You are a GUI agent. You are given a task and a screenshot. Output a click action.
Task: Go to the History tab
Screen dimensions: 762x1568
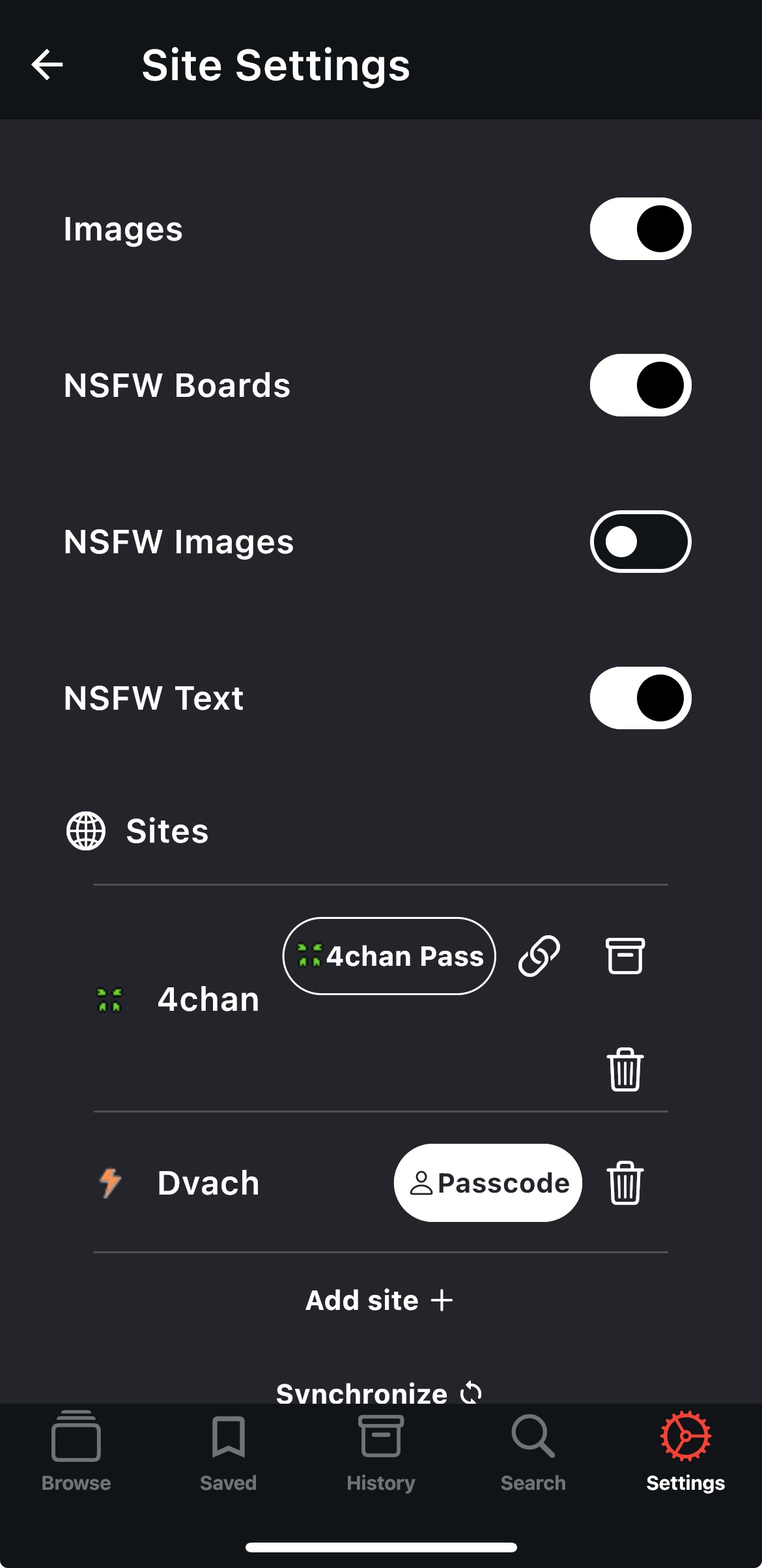click(x=381, y=1451)
